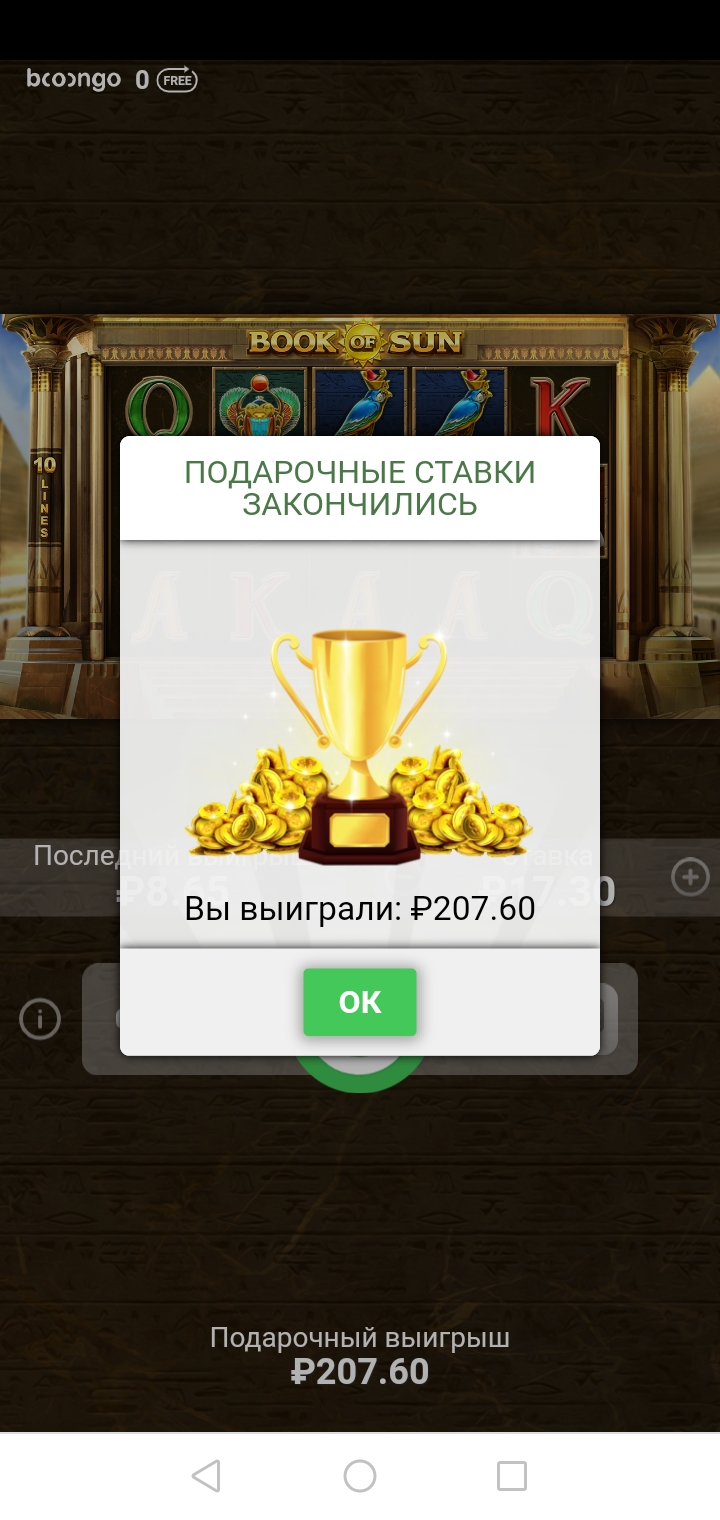Viewport: 720px width, 1520px height.
Task: Tap the FREE spins counter badge
Action: 175,80
